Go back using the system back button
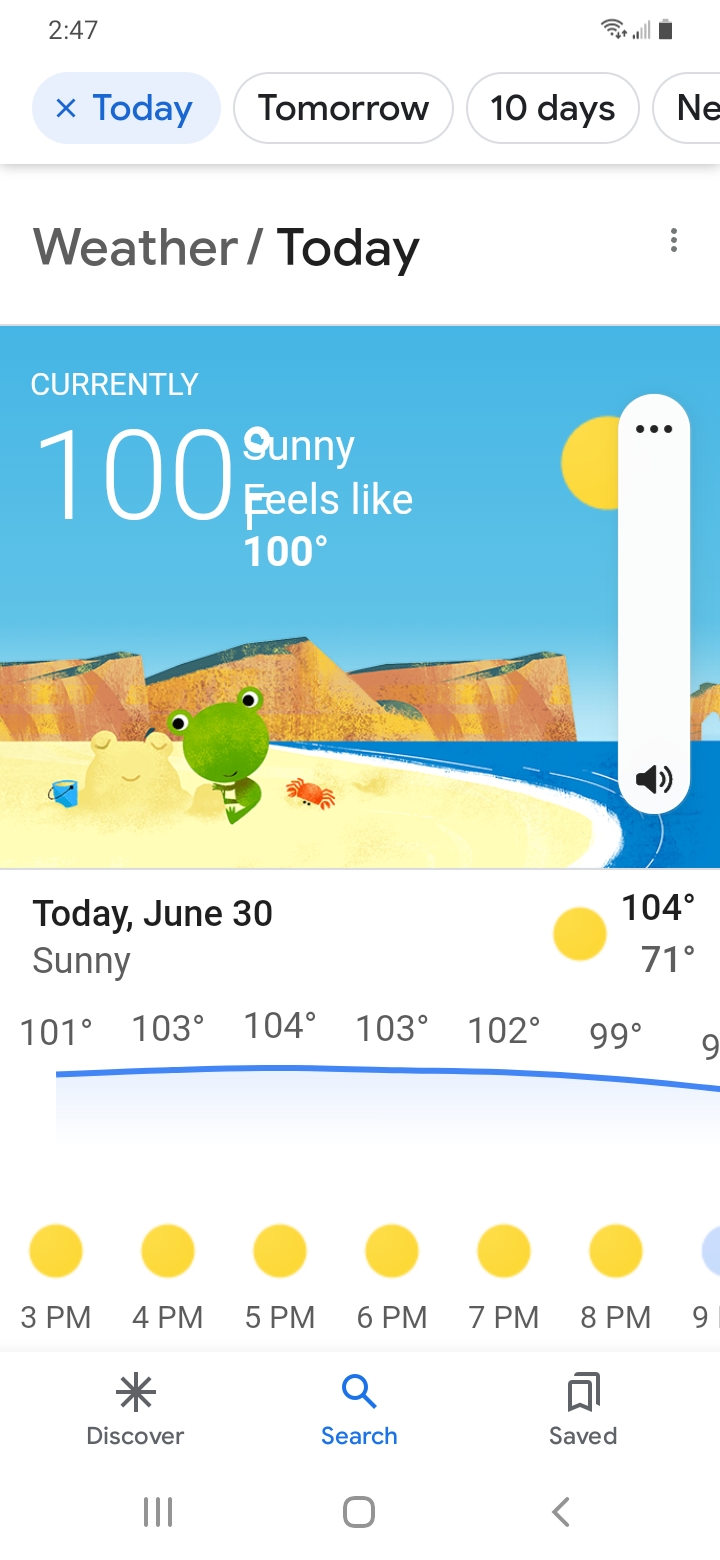Image resolution: width=720 pixels, height=1560 pixels. pyautogui.click(x=561, y=1511)
